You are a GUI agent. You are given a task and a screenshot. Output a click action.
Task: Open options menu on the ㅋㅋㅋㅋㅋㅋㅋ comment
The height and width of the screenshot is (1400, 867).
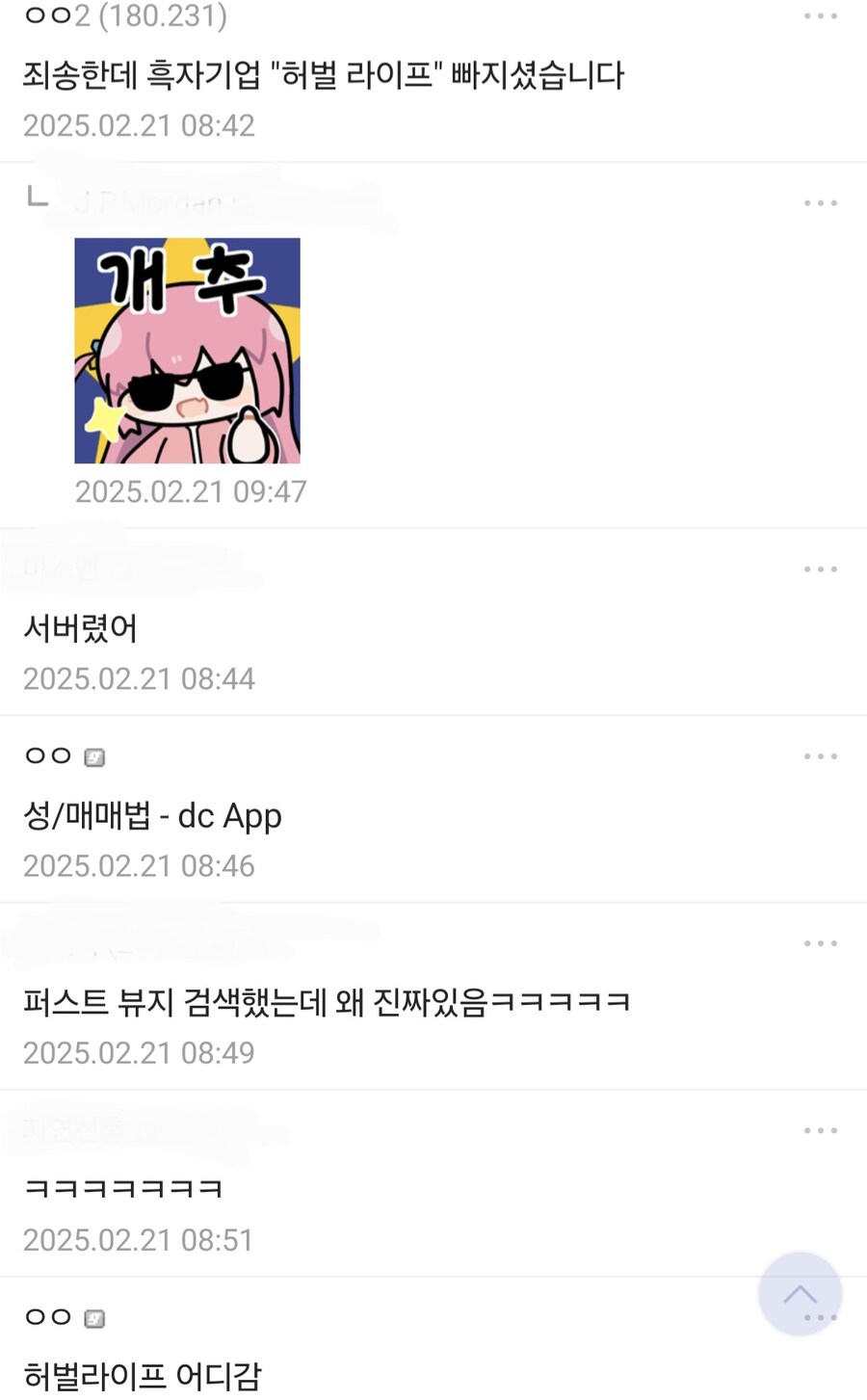820,1129
